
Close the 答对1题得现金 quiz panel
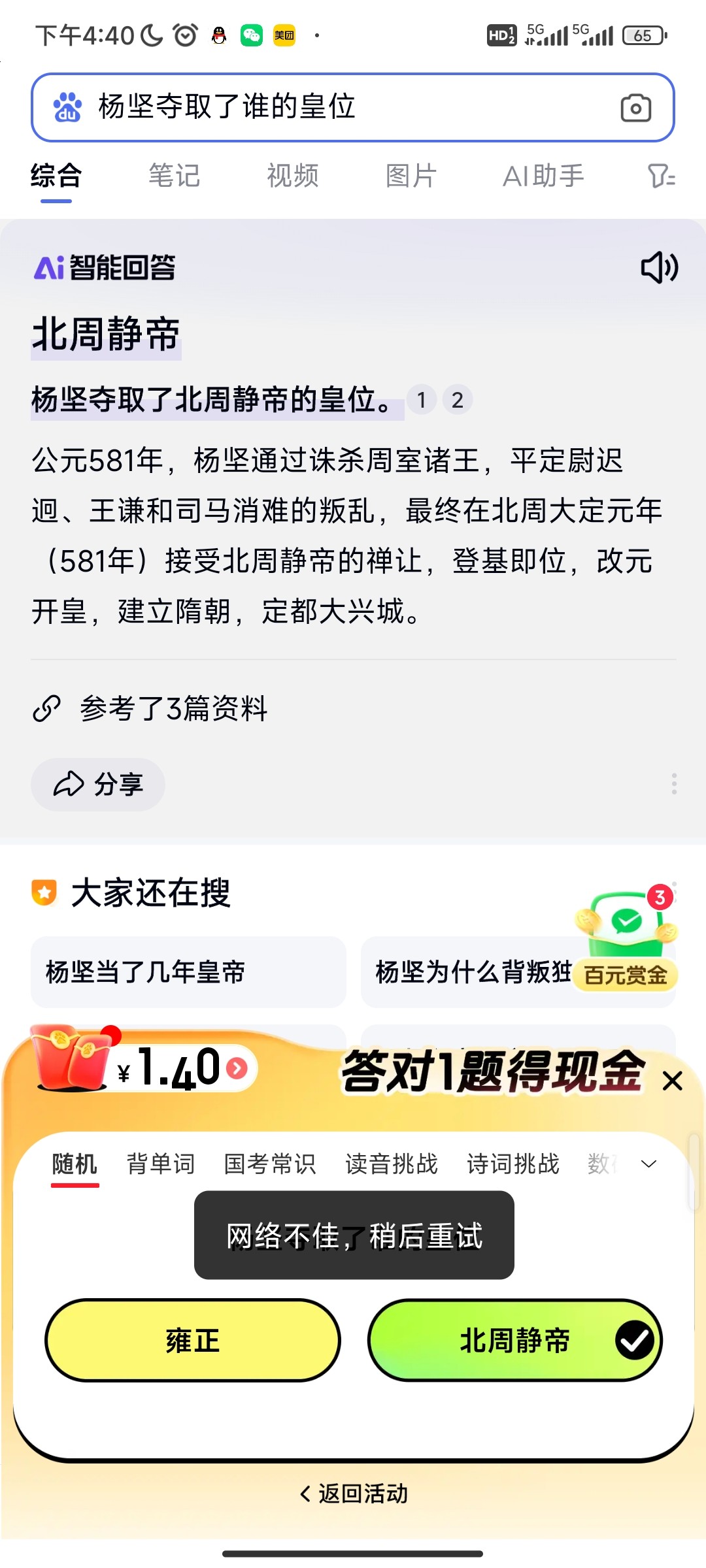click(x=672, y=1081)
